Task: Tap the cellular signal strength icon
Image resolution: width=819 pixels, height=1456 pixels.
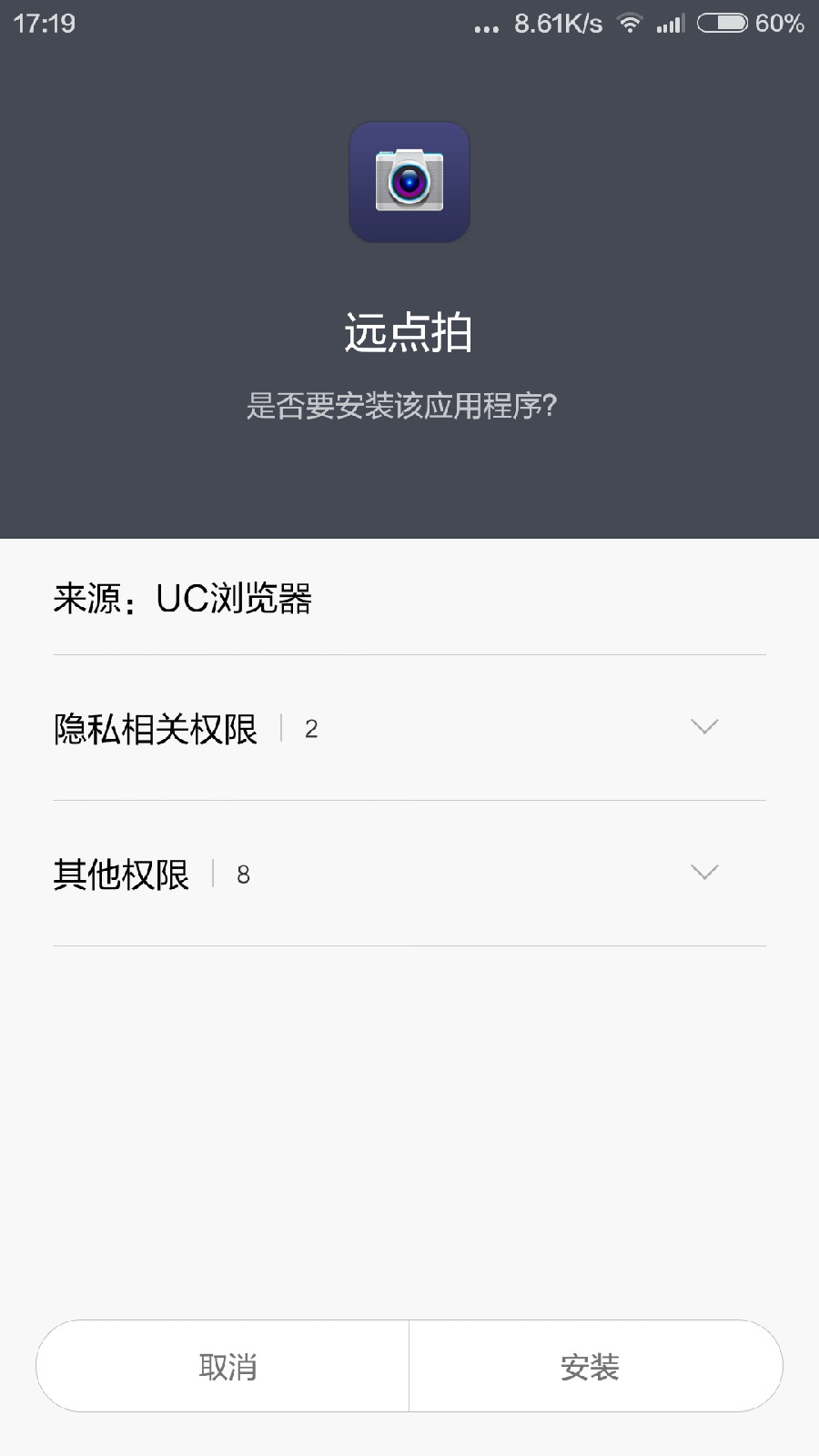Action: [671, 25]
